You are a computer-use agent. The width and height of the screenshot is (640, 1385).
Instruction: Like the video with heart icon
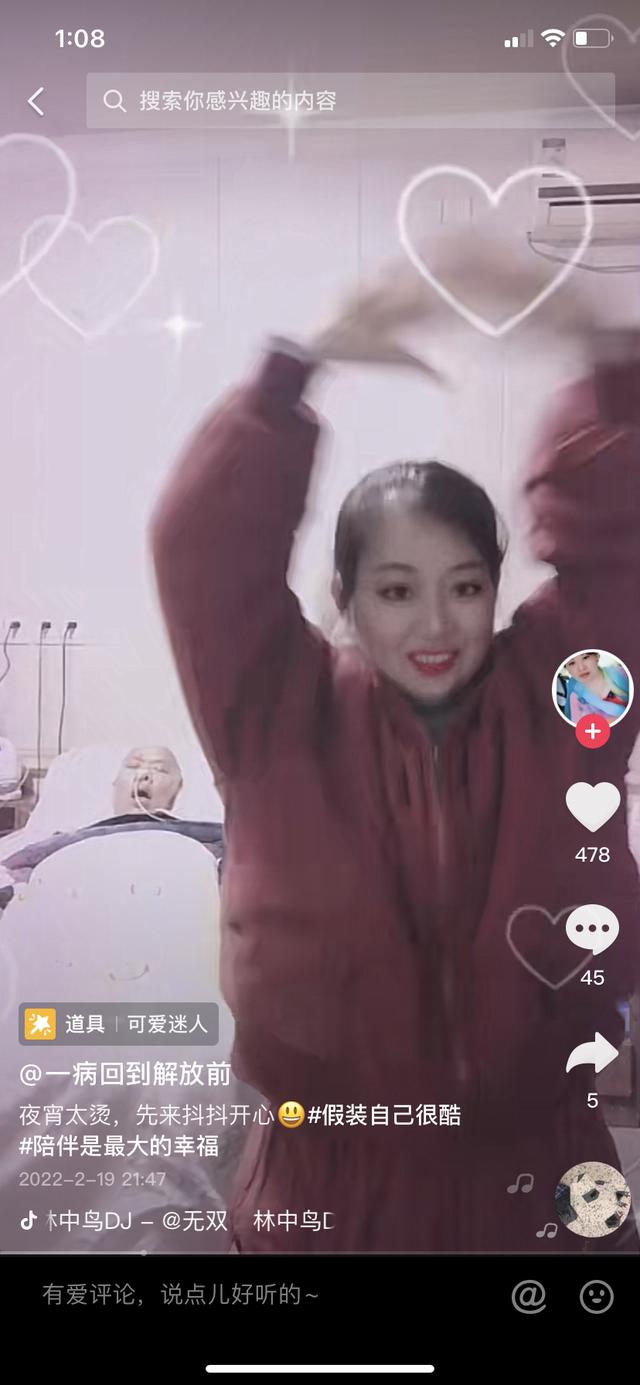[x=593, y=806]
